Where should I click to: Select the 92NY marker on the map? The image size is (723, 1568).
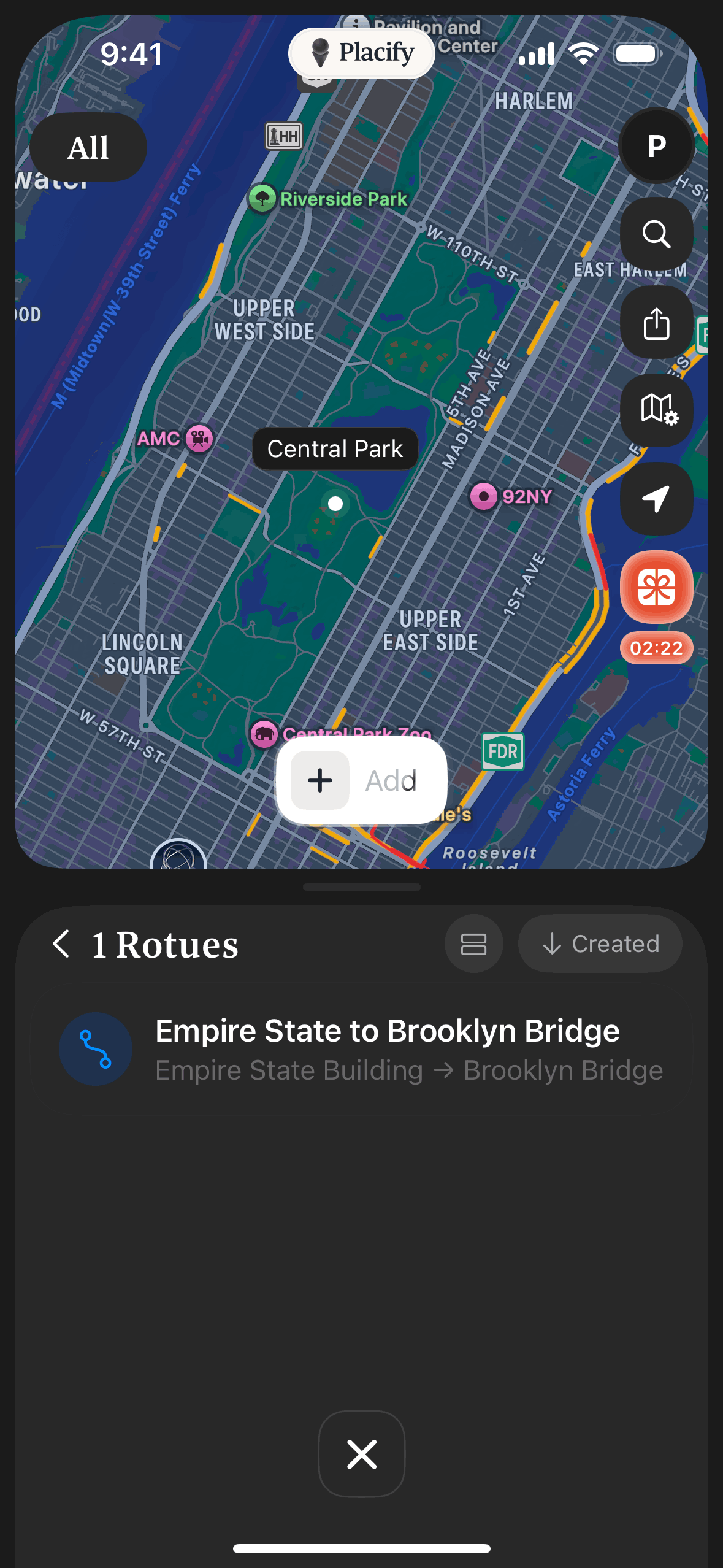(x=484, y=496)
